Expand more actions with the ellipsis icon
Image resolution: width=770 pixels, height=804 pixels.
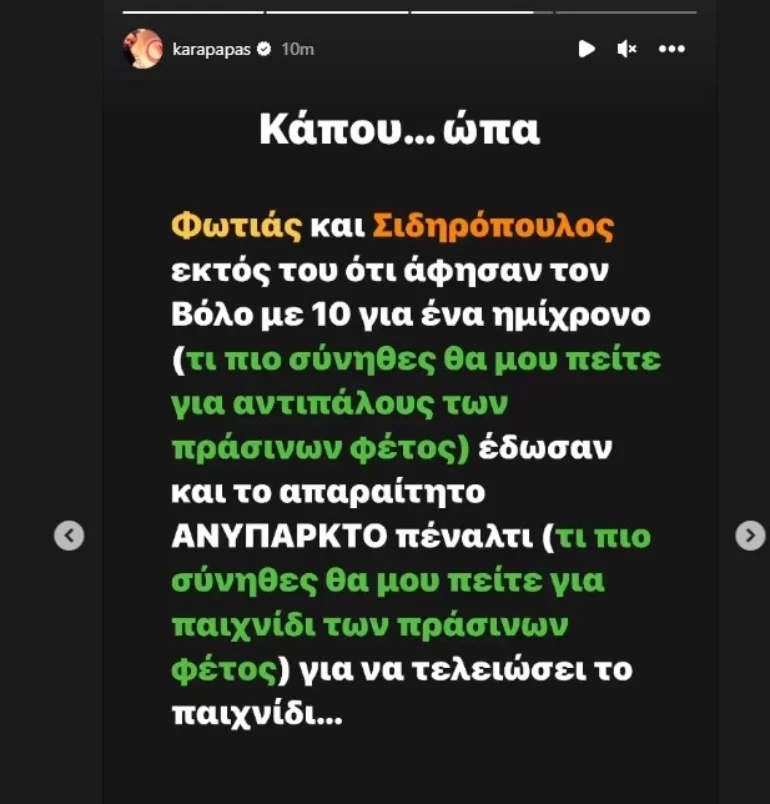click(x=672, y=48)
